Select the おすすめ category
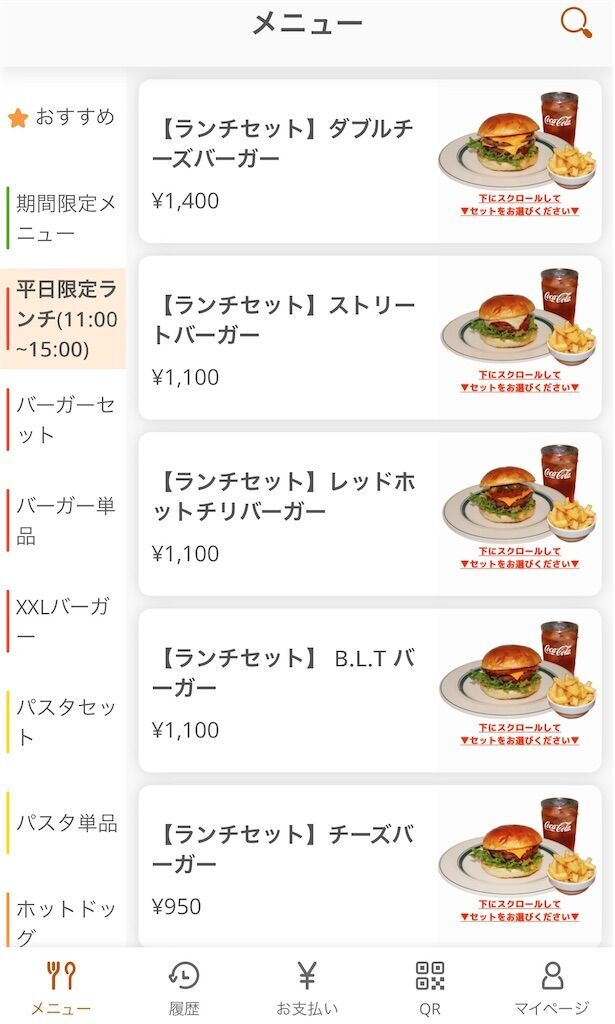 tap(63, 117)
